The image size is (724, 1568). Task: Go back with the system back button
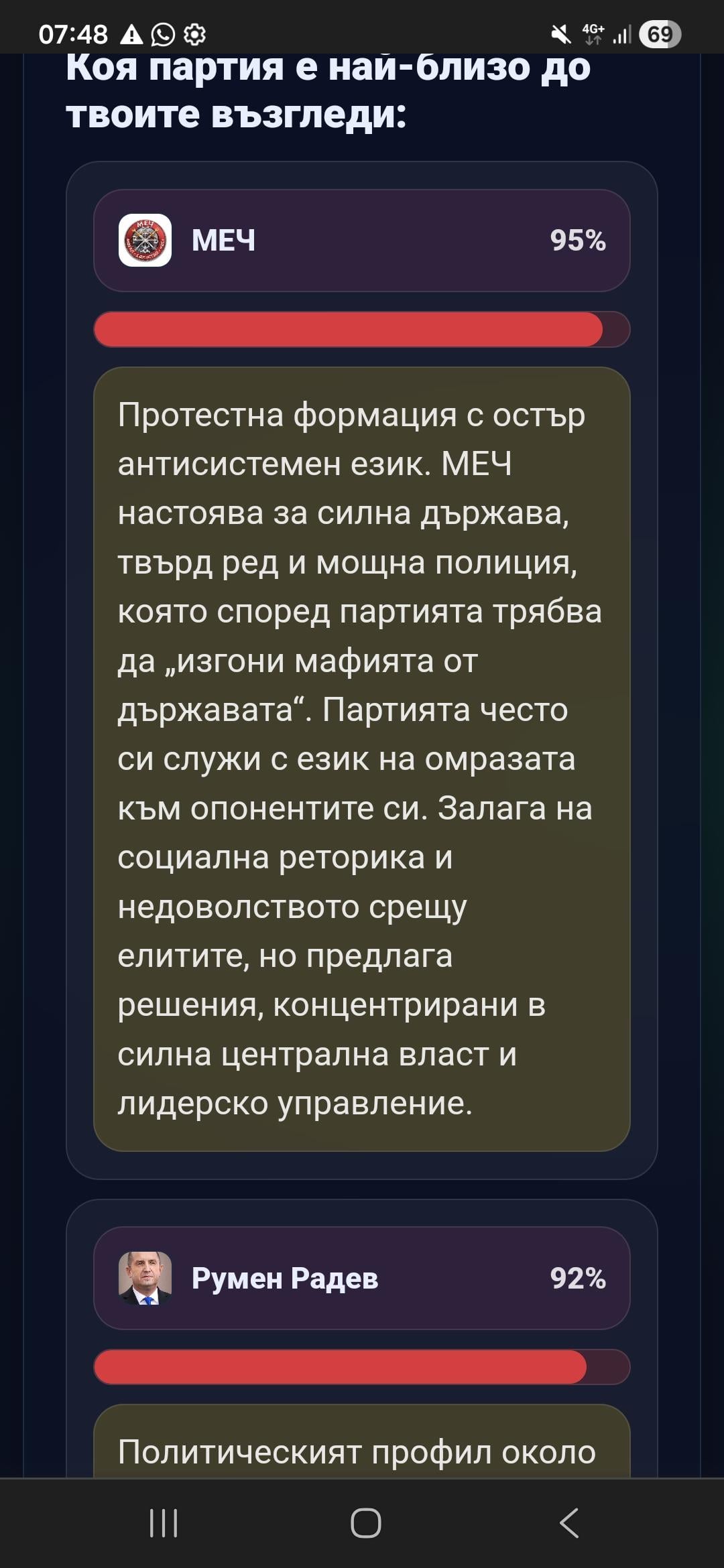pyautogui.click(x=568, y=1522)
